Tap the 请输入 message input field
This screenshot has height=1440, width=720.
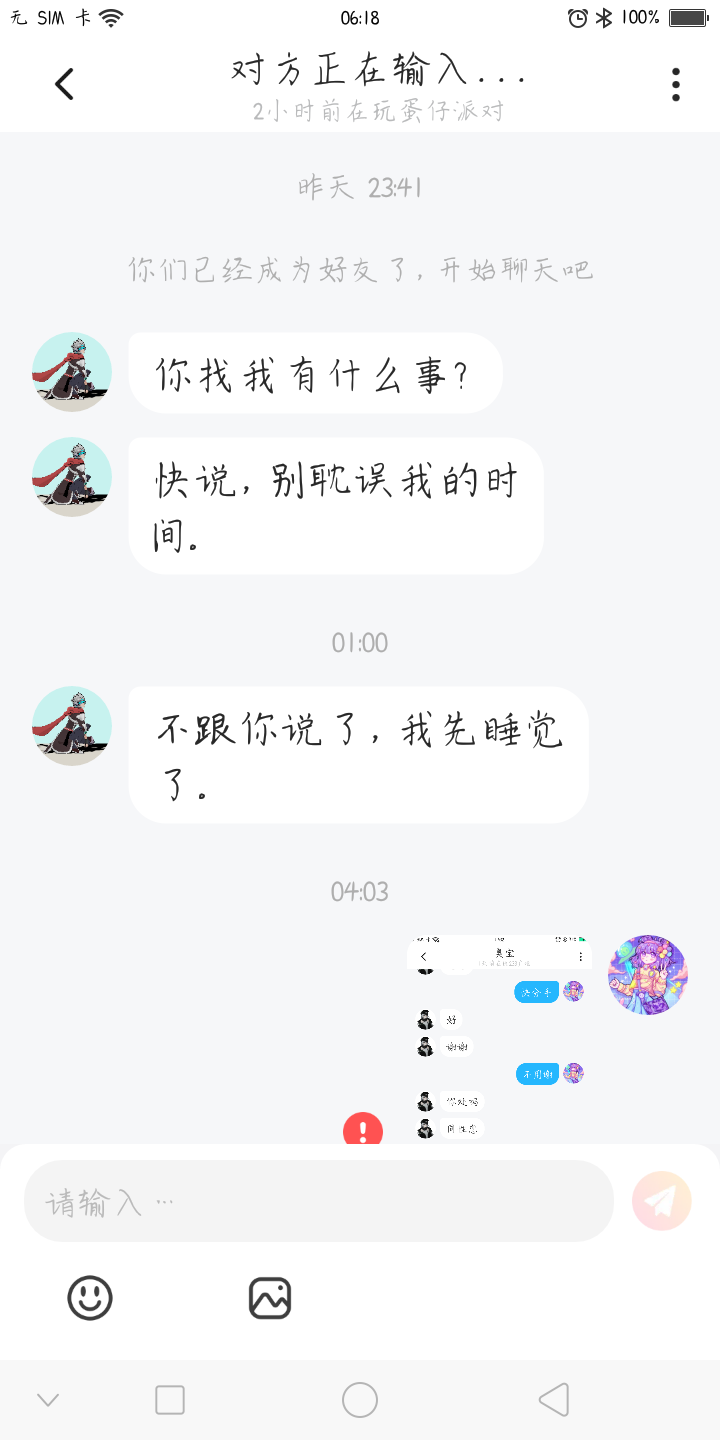click(x=318, y=1201)
